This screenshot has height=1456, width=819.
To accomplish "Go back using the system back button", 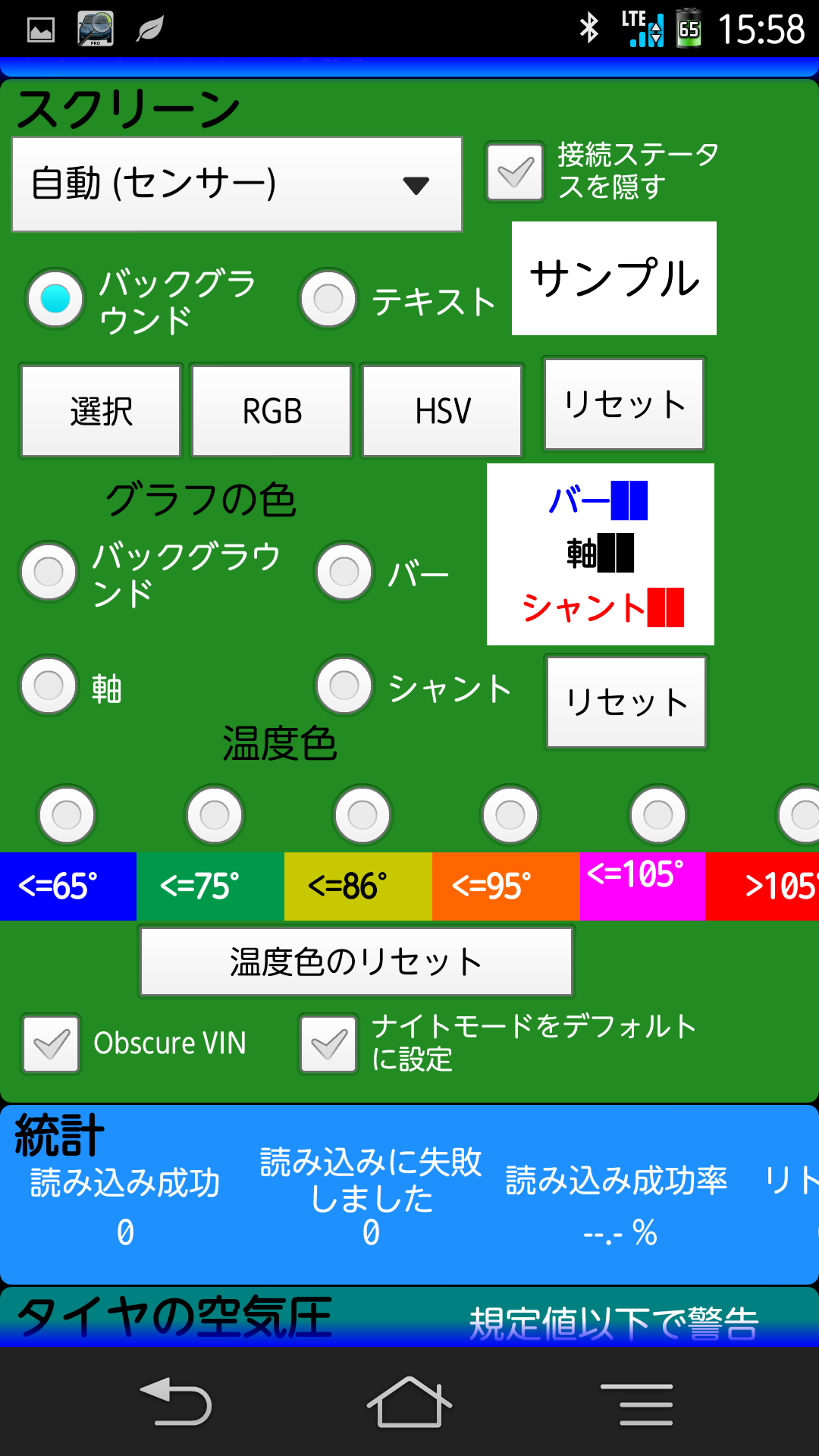I will [177, 1403].
